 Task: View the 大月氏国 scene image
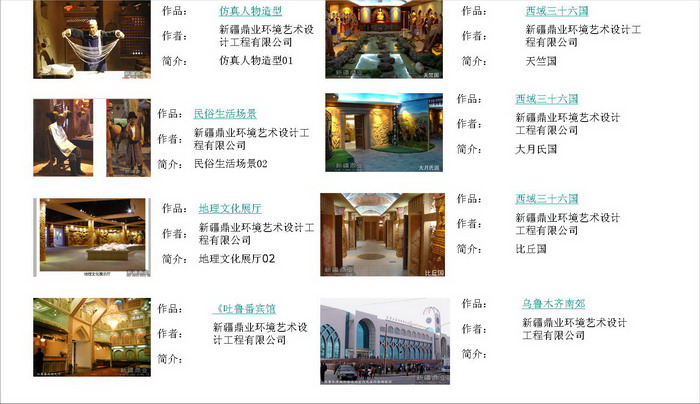[384, 132]
